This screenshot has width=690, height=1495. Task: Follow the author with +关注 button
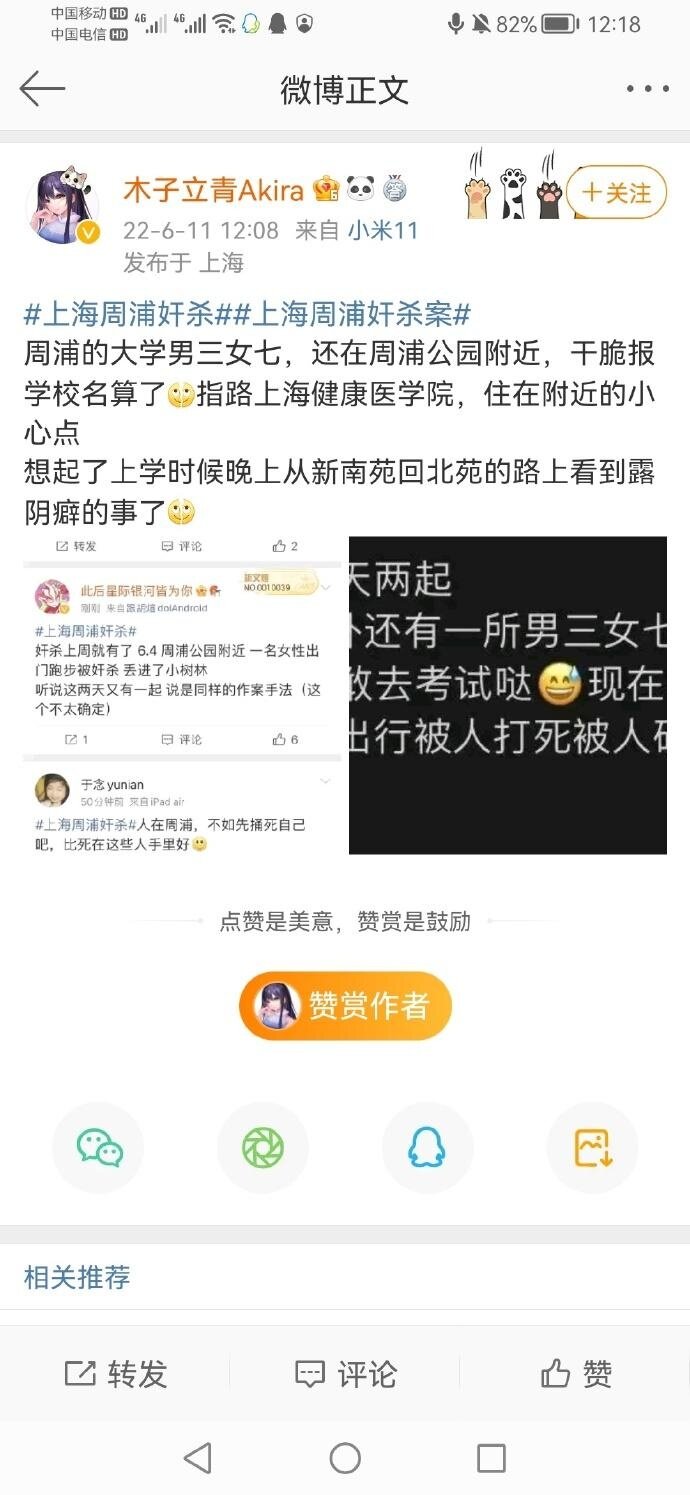pyautogui.click(x=616, y=192)
